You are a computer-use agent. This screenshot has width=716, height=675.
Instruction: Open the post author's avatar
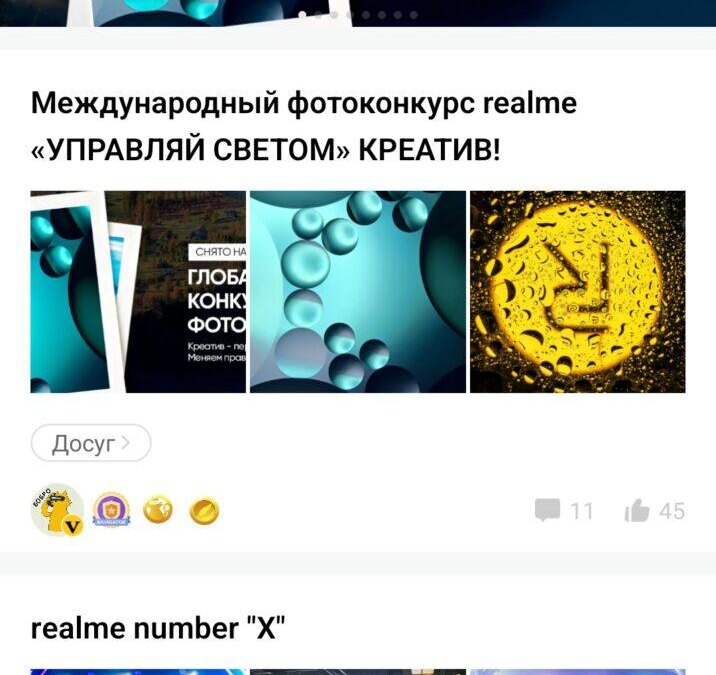pyautogui.click(x=58, y=511)
